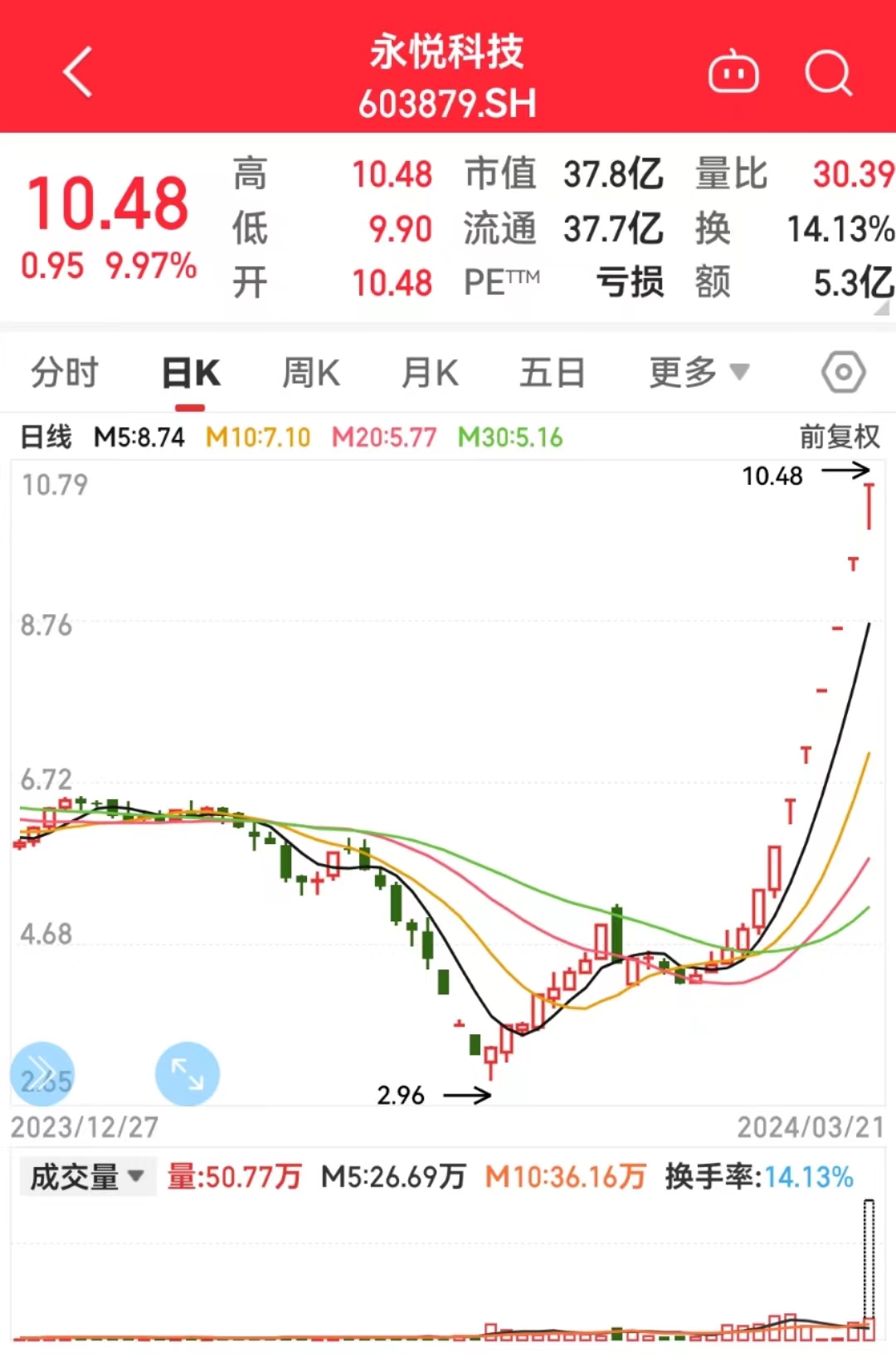Expand the 更多 chart period dropdown
The width and height of the screenshot is (896, 1357).
[699, 373]
